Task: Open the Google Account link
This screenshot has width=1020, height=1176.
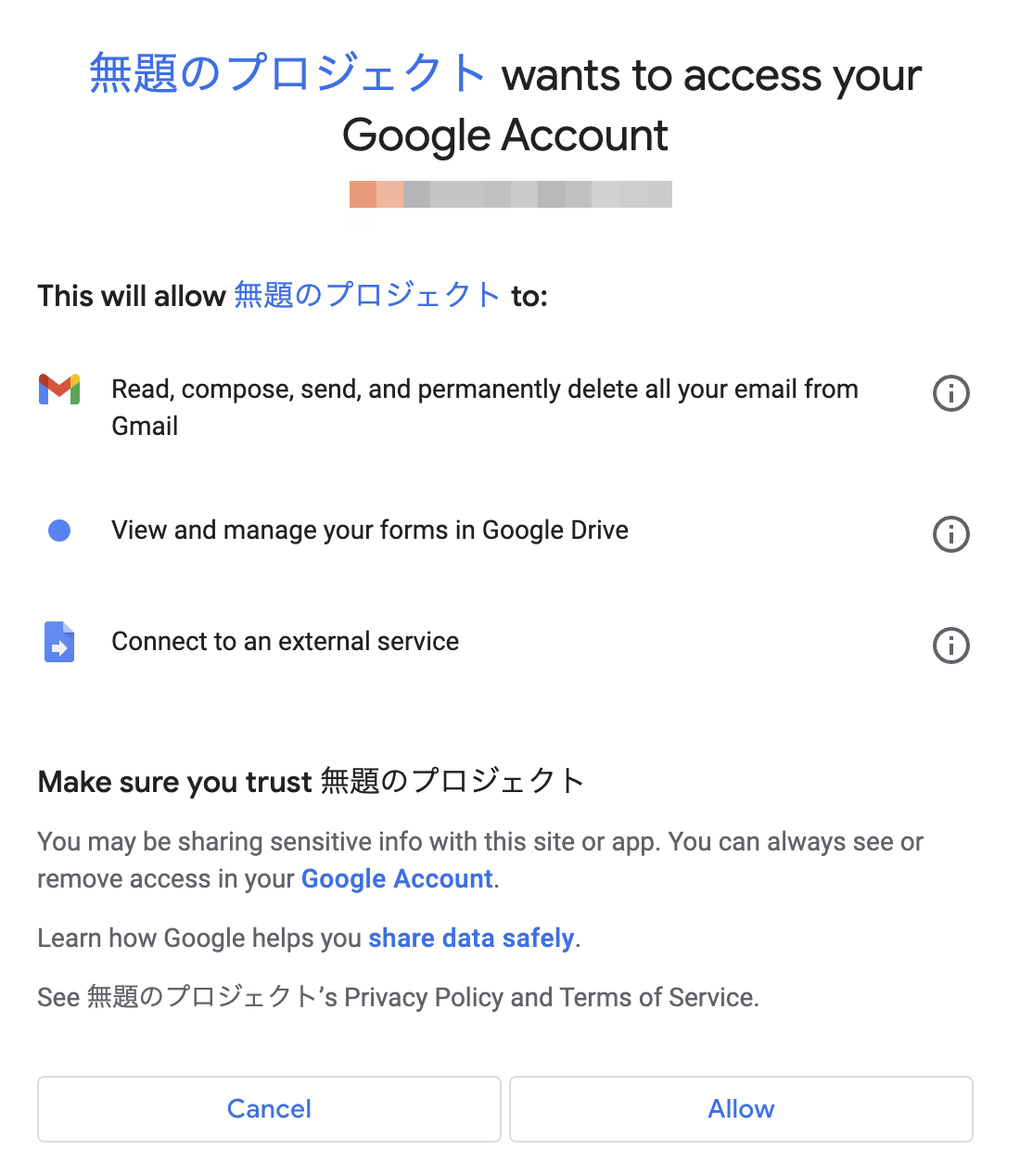Action: tap(396, 878)
